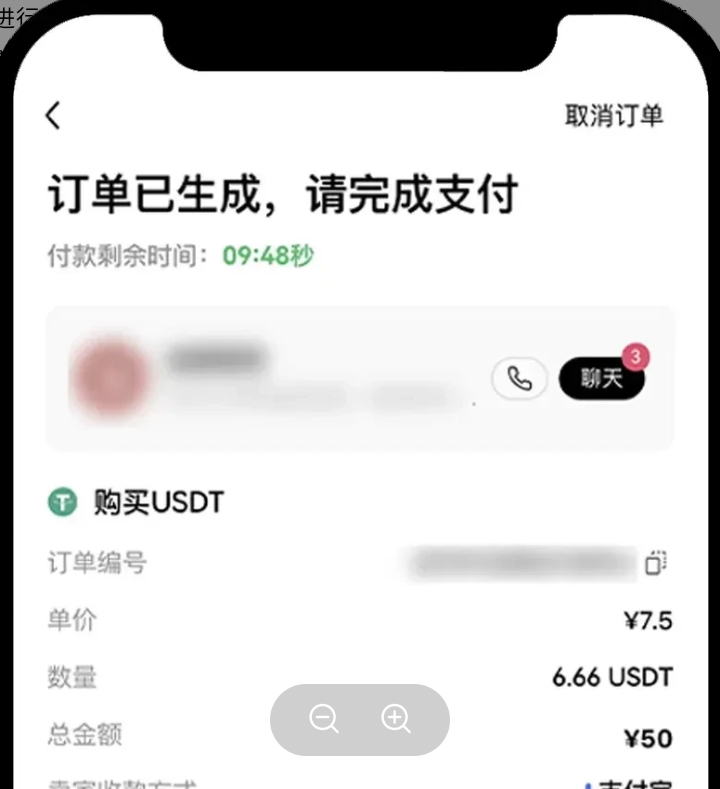The height and width of the screenshot is (789, 720).
Task: Zoom out of the image
Action: tap(324, 719)
